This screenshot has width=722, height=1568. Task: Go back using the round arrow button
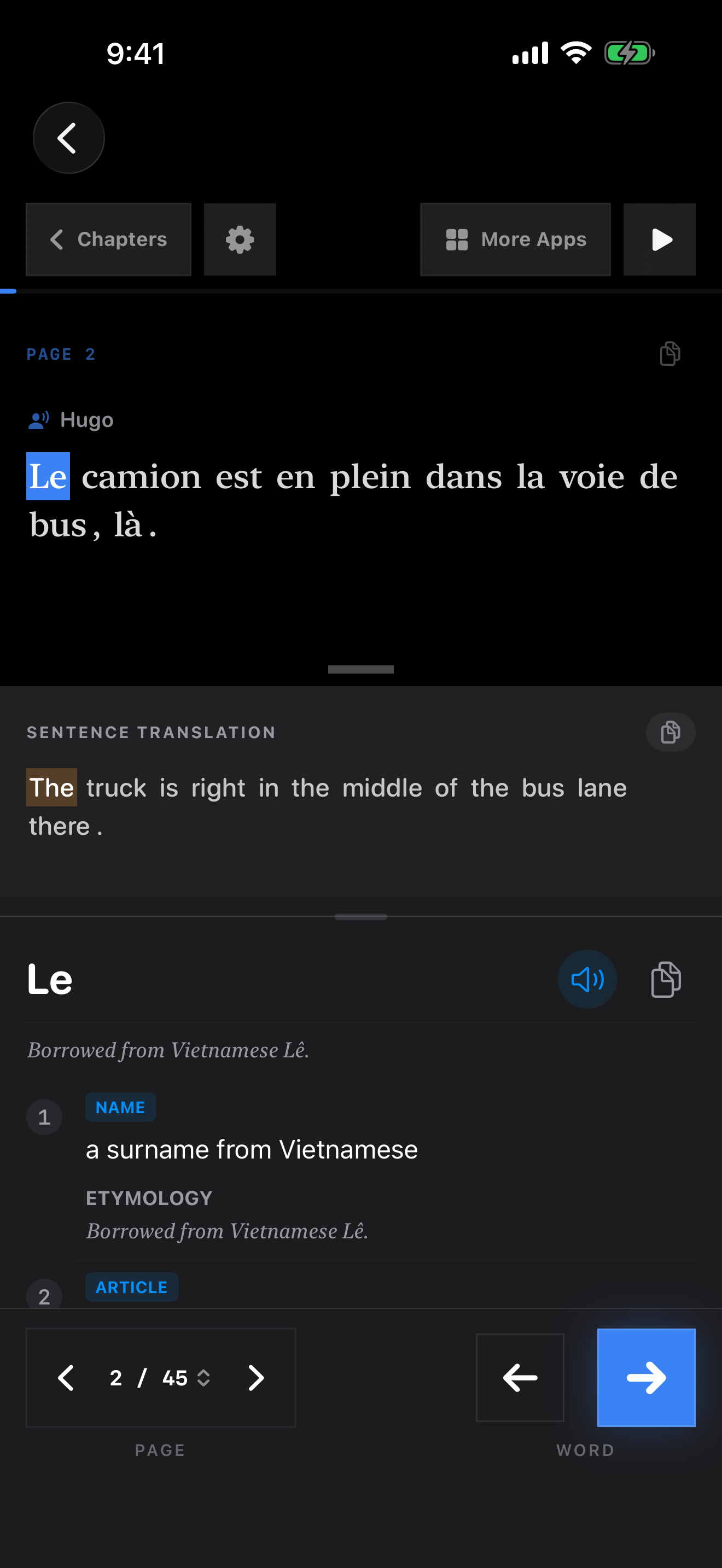tap(68, 138)
